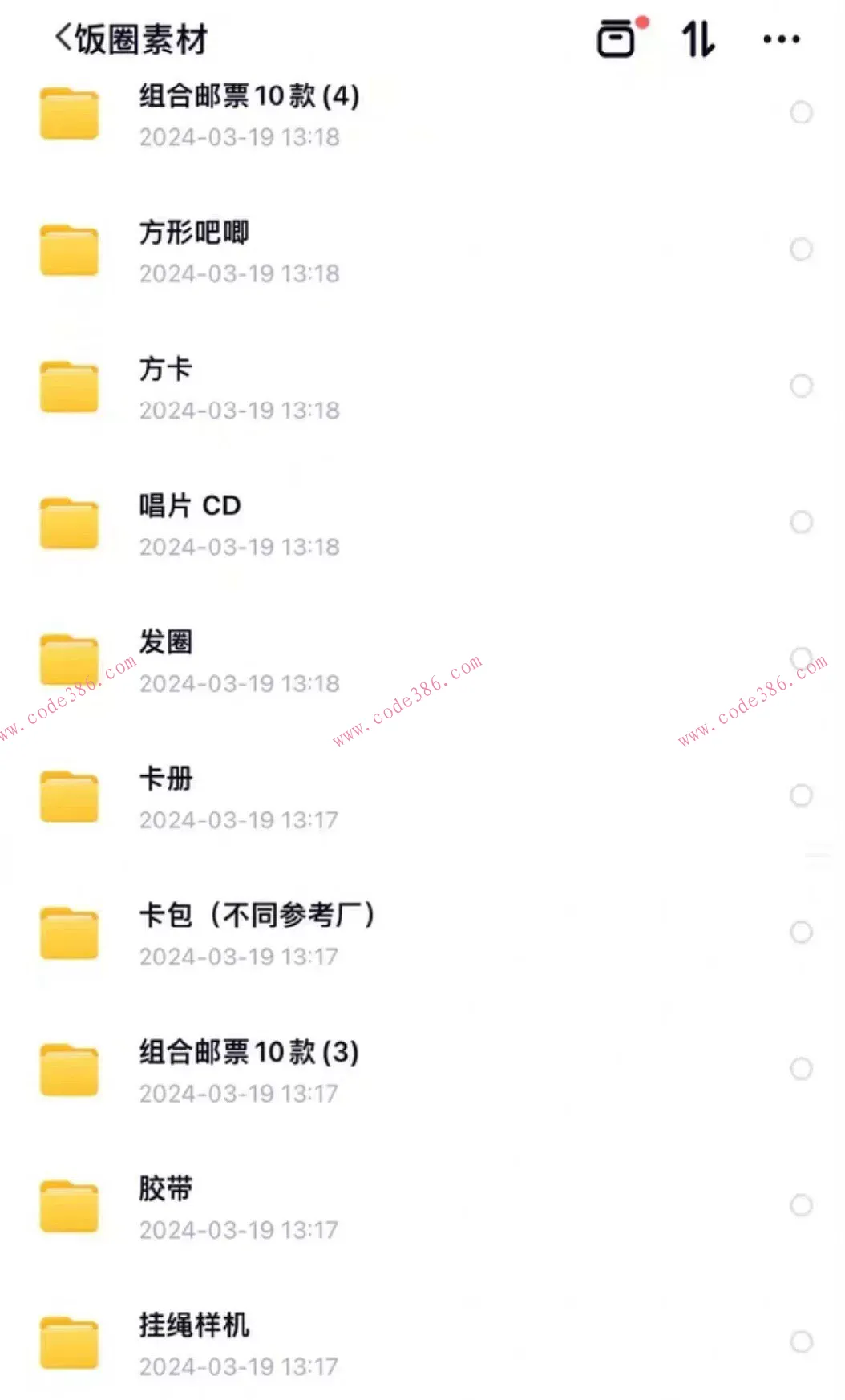Tap the 组合邮票10款 (3) folder row

pyautogui.click(x=321, y=1069)
